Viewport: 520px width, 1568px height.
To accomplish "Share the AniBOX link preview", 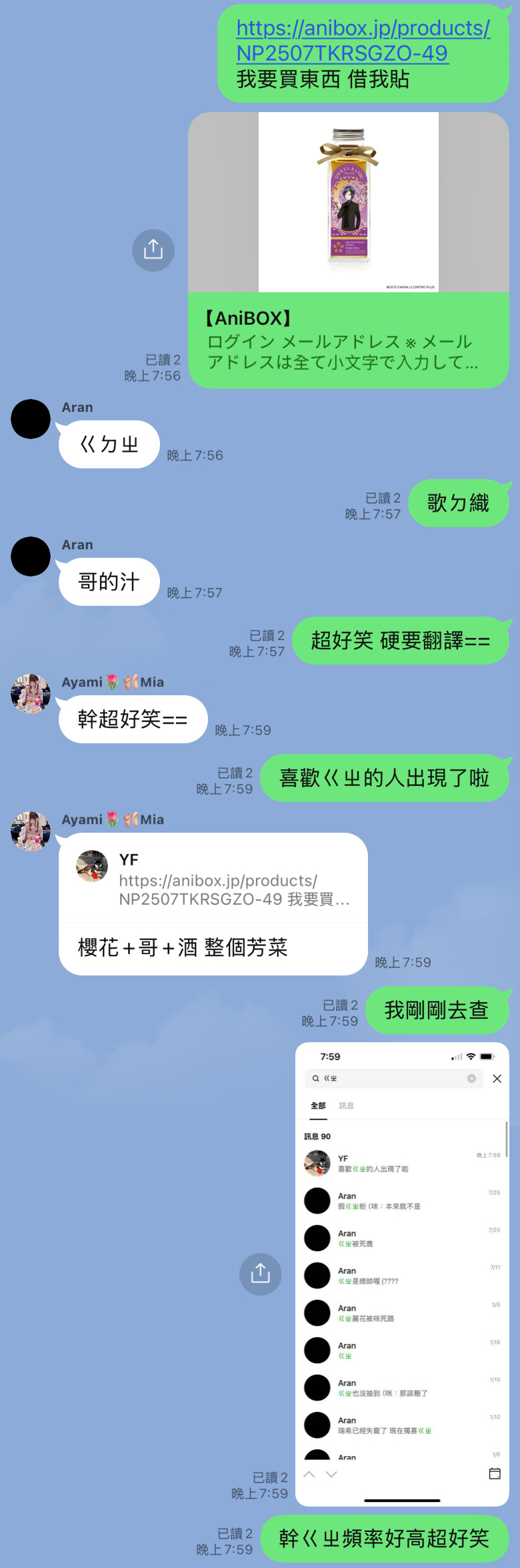I will (153, 250).
